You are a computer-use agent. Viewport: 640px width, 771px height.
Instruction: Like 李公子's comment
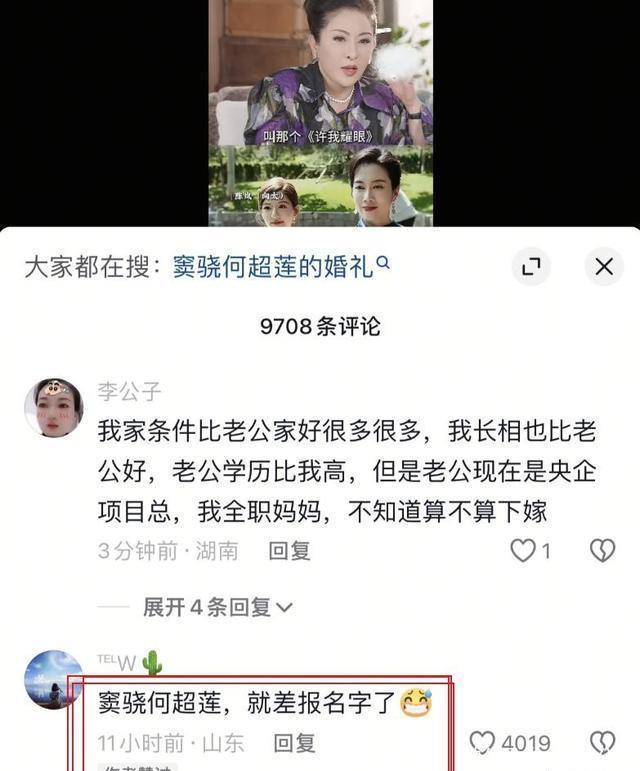(x=523, y=550)
